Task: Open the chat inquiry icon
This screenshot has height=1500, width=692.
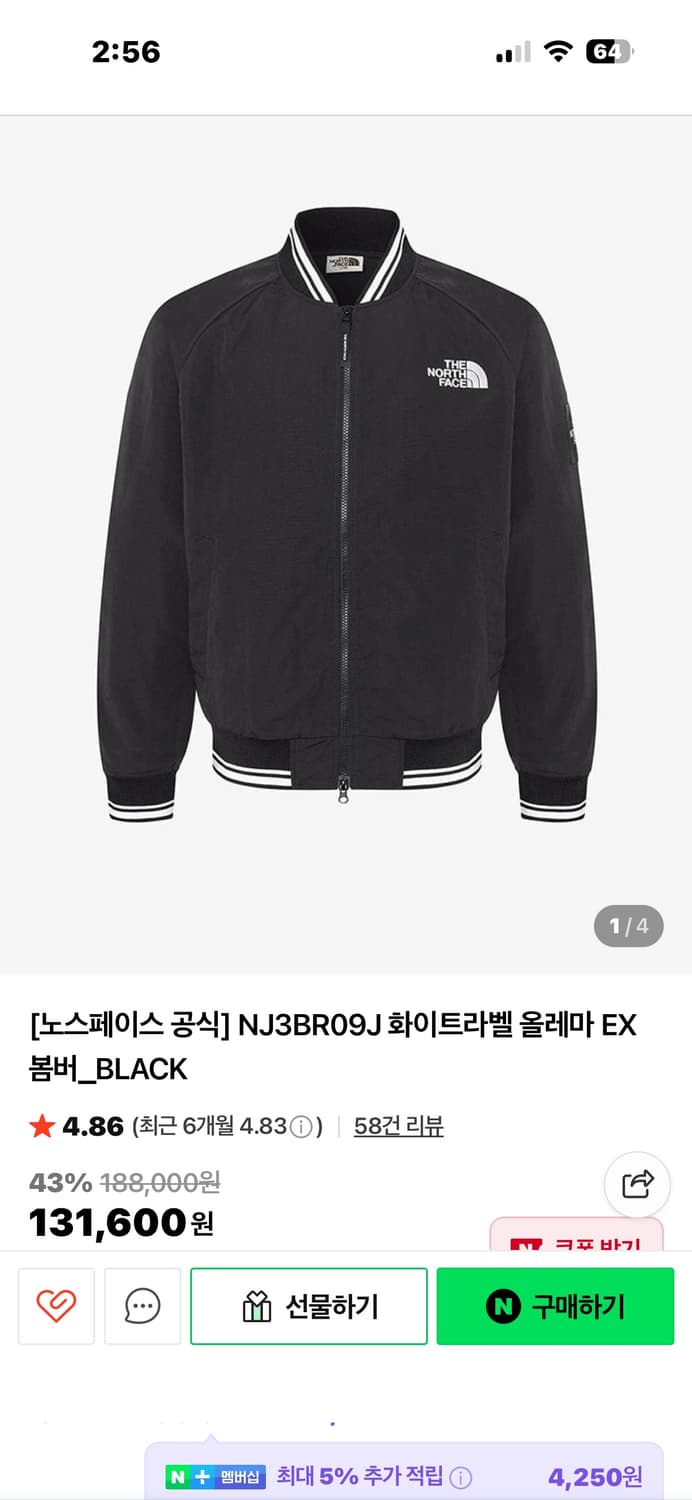Action: point(143,1306)
